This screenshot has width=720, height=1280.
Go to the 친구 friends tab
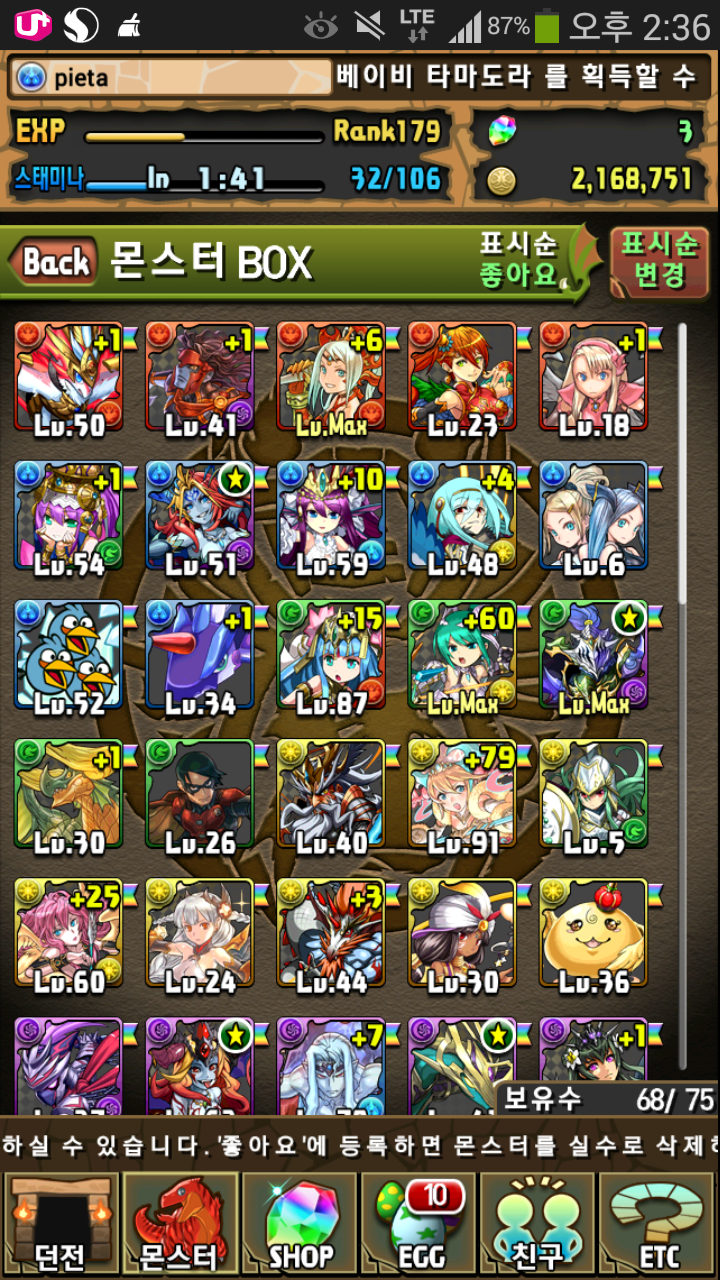pyautogui.click(x=540, y=1224)
